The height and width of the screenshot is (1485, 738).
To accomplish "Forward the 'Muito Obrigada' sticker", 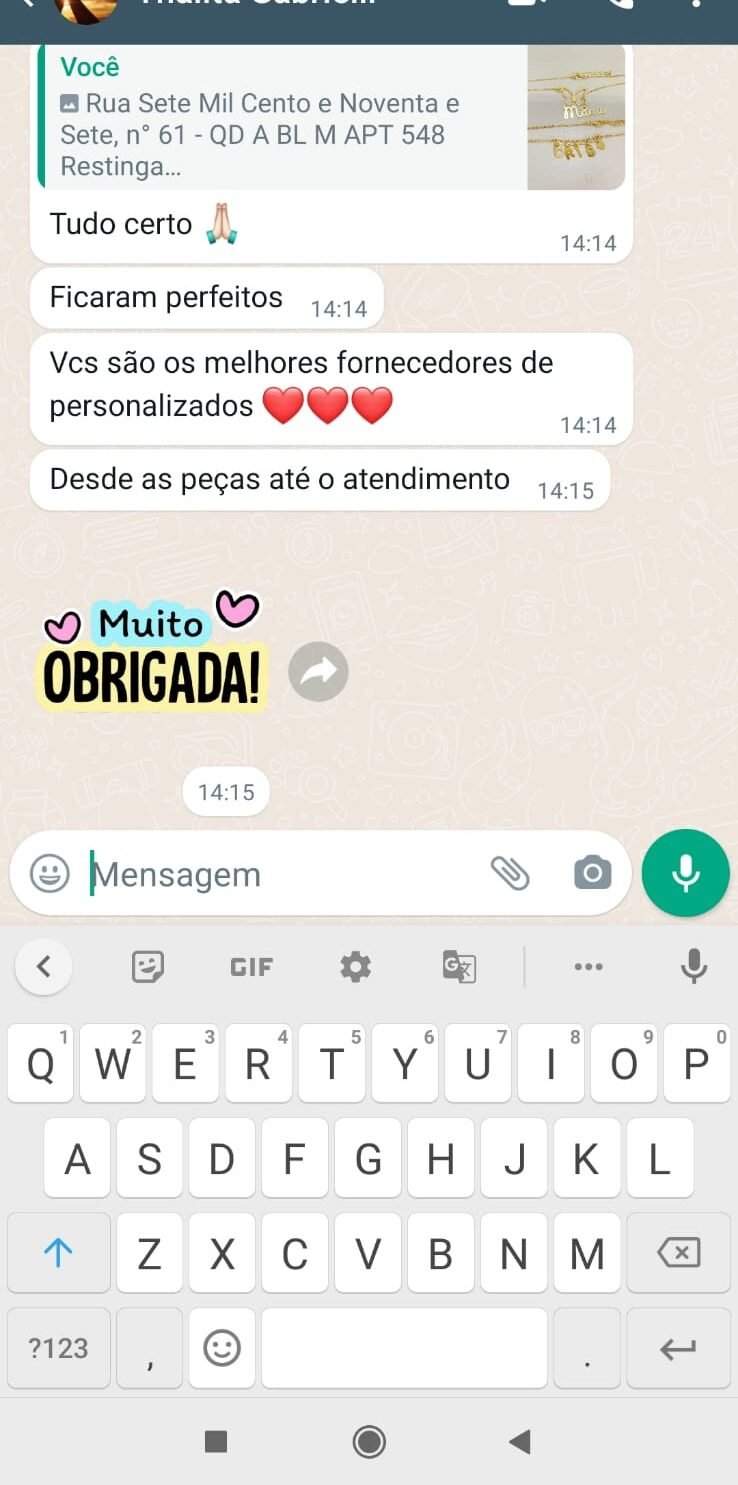I will [317, 671].
